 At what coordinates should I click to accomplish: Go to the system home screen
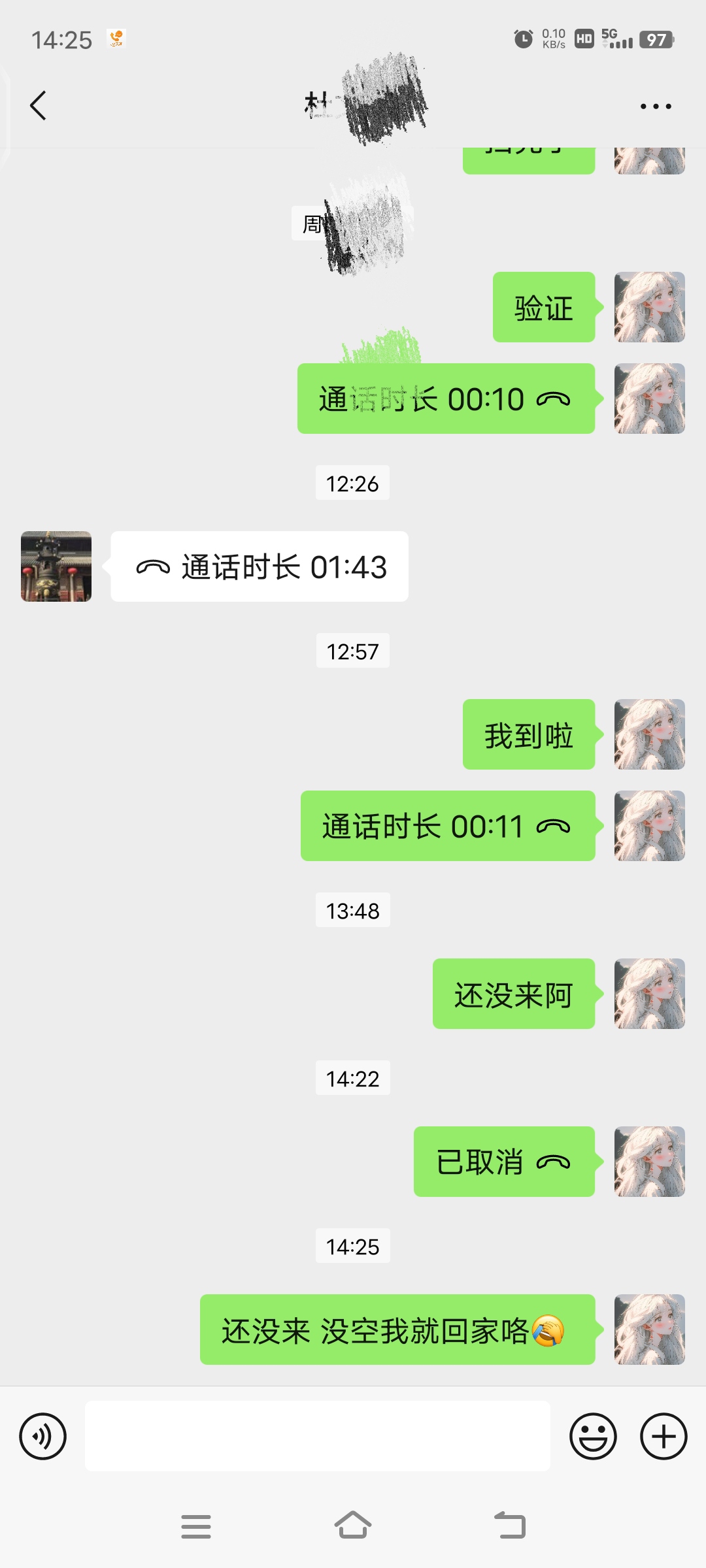tap(353, 1526)
